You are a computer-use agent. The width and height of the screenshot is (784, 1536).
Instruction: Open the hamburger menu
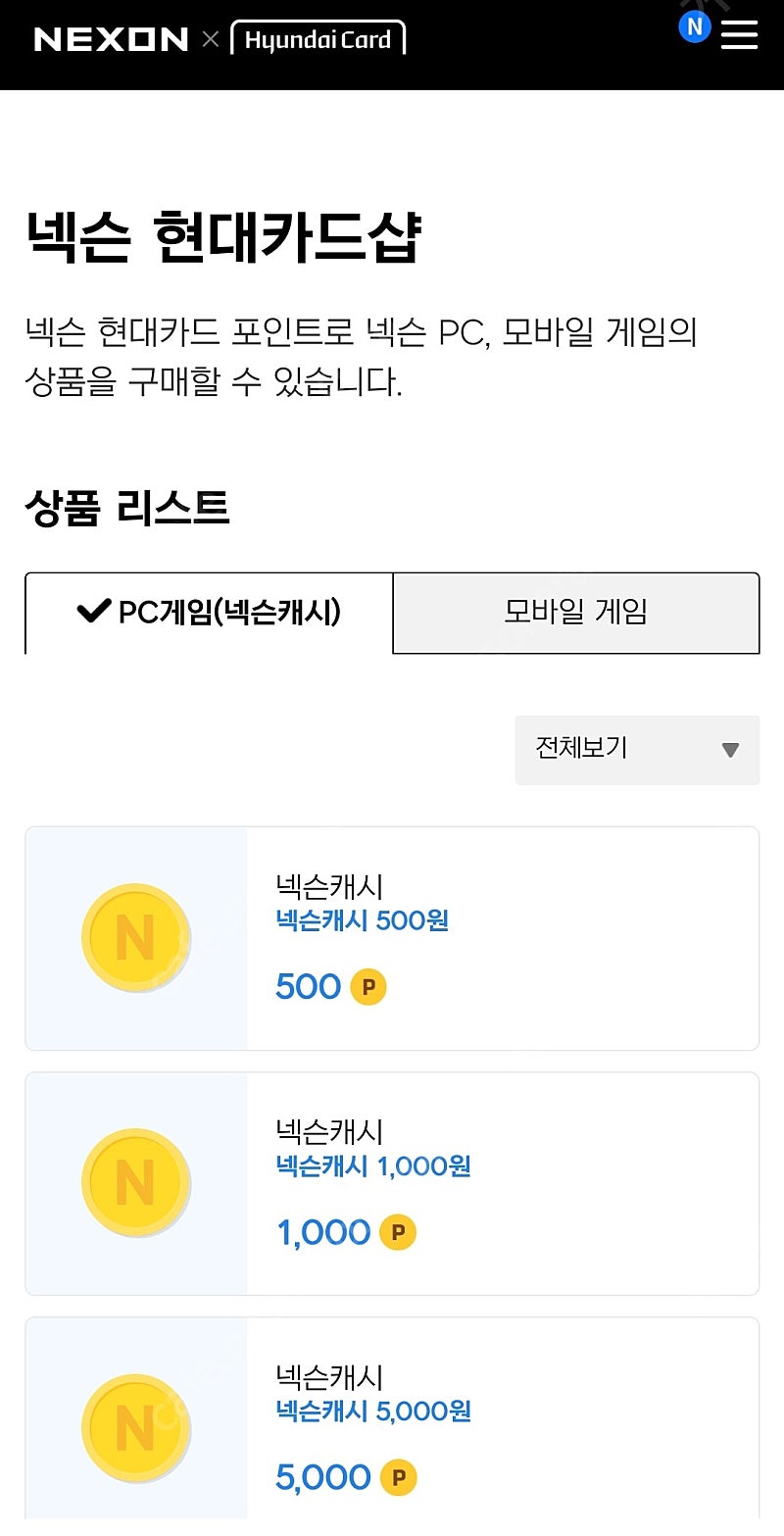tap(739, 33)
